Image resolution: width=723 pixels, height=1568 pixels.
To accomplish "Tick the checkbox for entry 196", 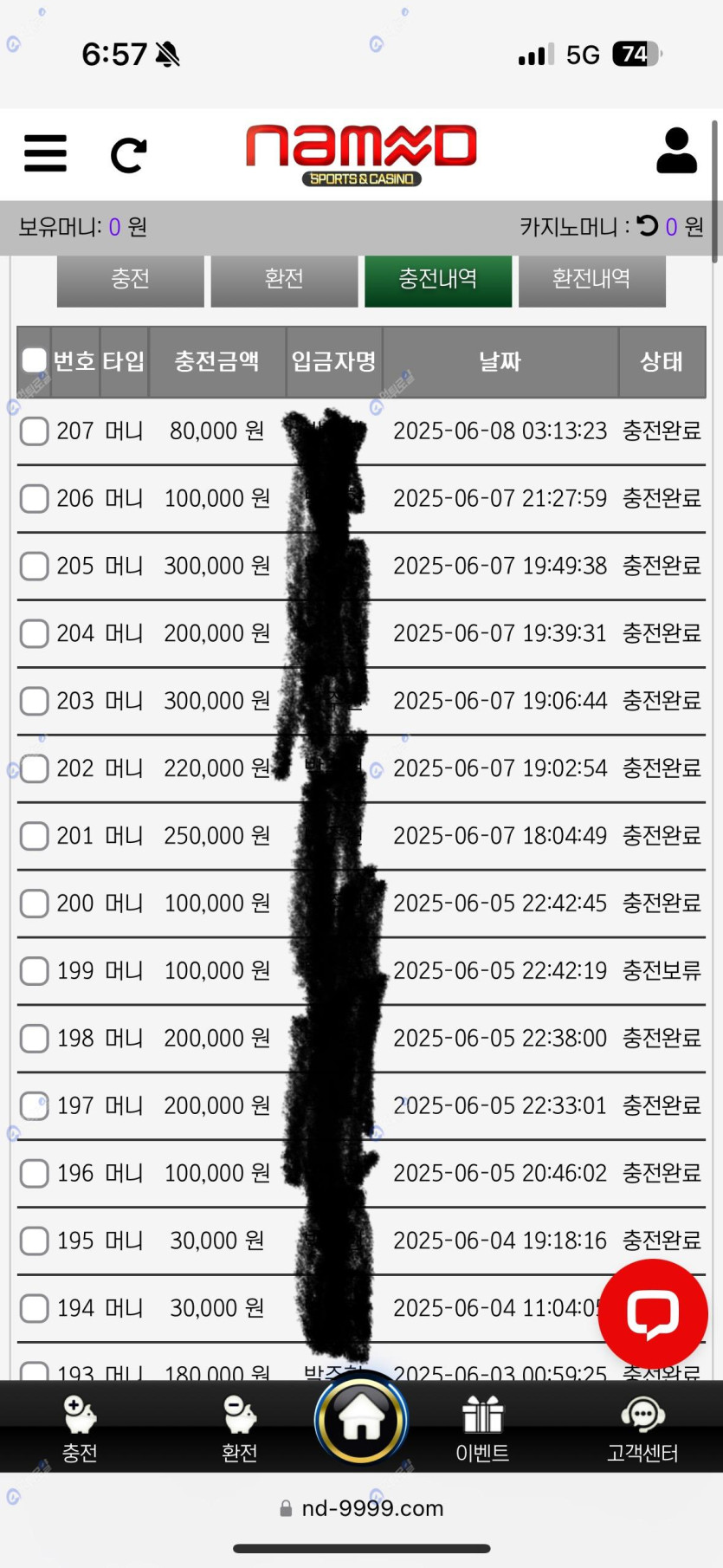I will 35,1174.
